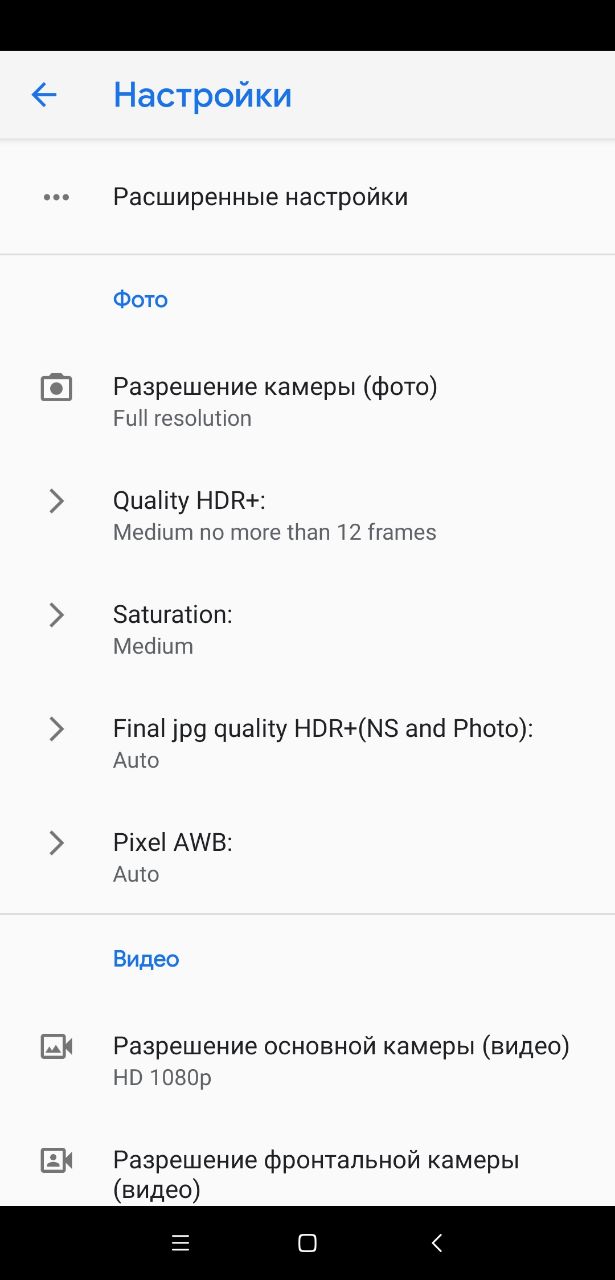Open Quality HDR+ setting

click(274, 515)
